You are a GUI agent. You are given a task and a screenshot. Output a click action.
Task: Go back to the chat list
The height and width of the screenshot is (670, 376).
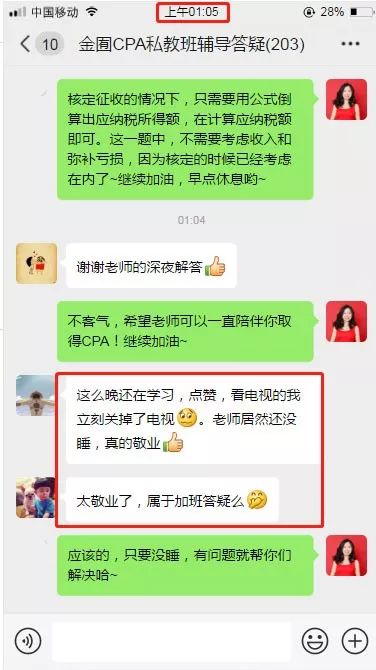pyautogui.click(x=26, y=44)
